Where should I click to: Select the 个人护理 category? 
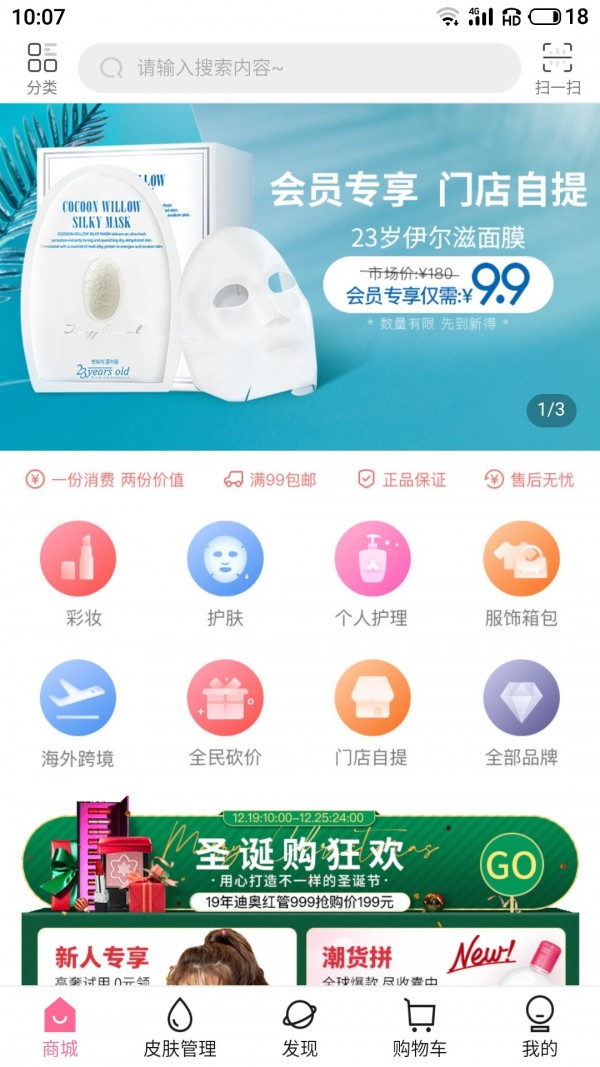[x=372, y=575]
